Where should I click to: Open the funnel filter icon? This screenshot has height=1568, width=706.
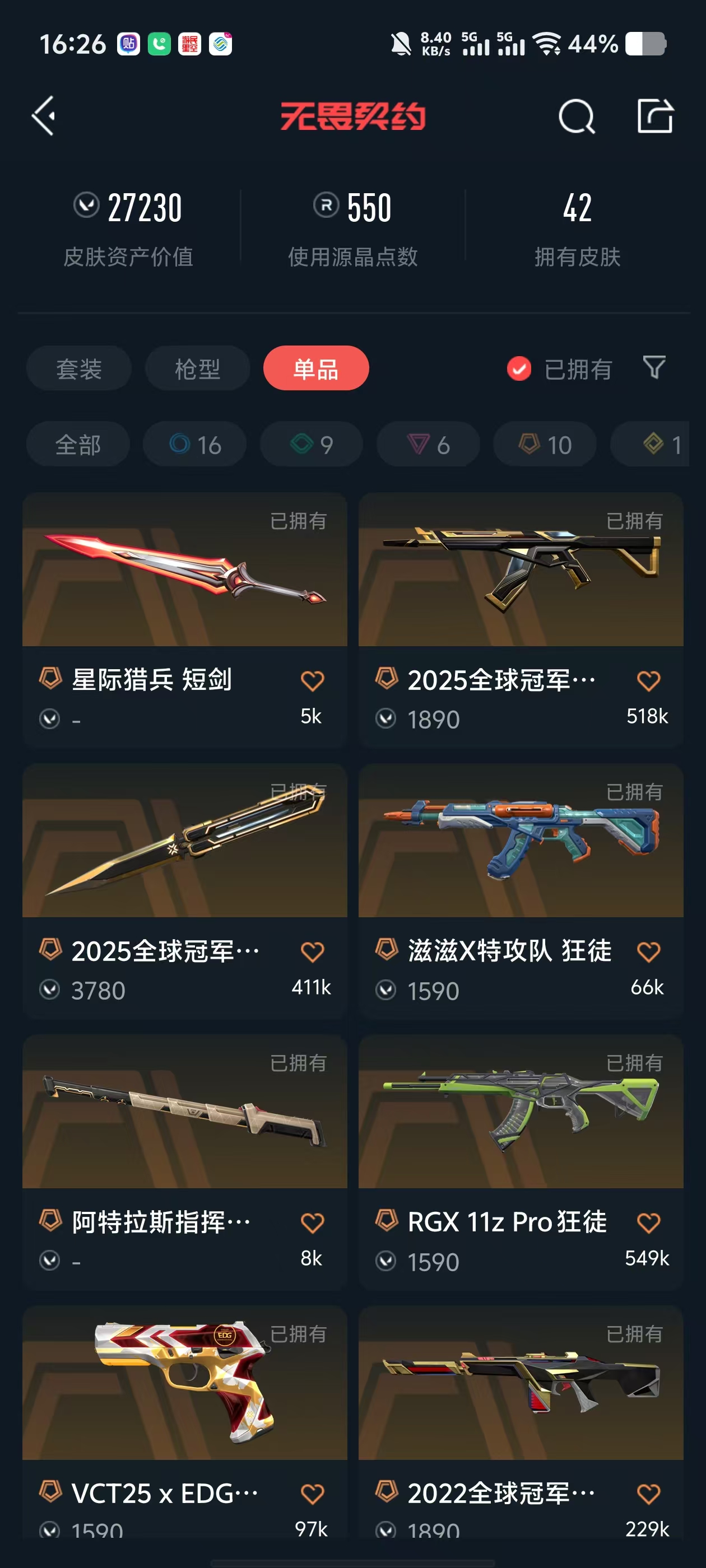tap(654, 368)
